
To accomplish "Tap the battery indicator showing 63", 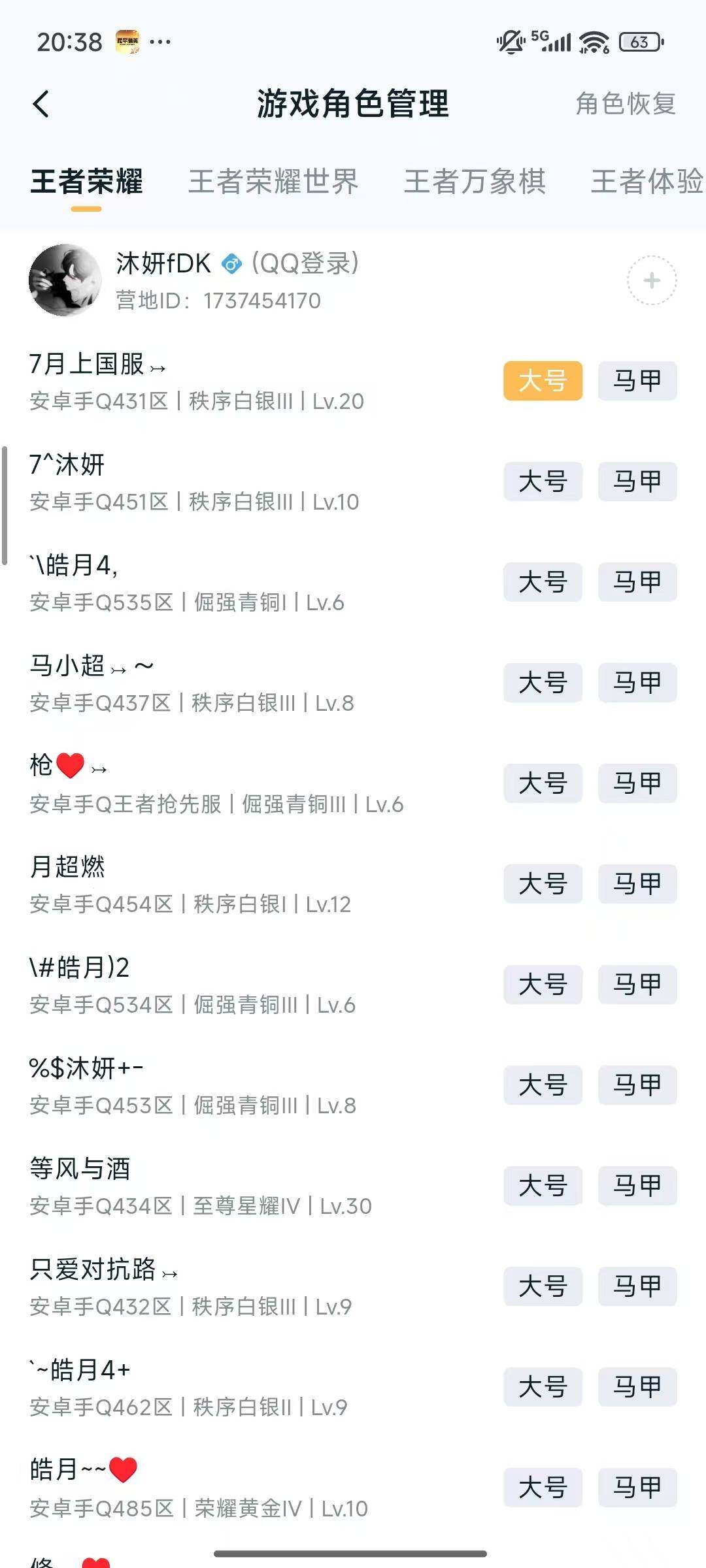I will point(639,42).
